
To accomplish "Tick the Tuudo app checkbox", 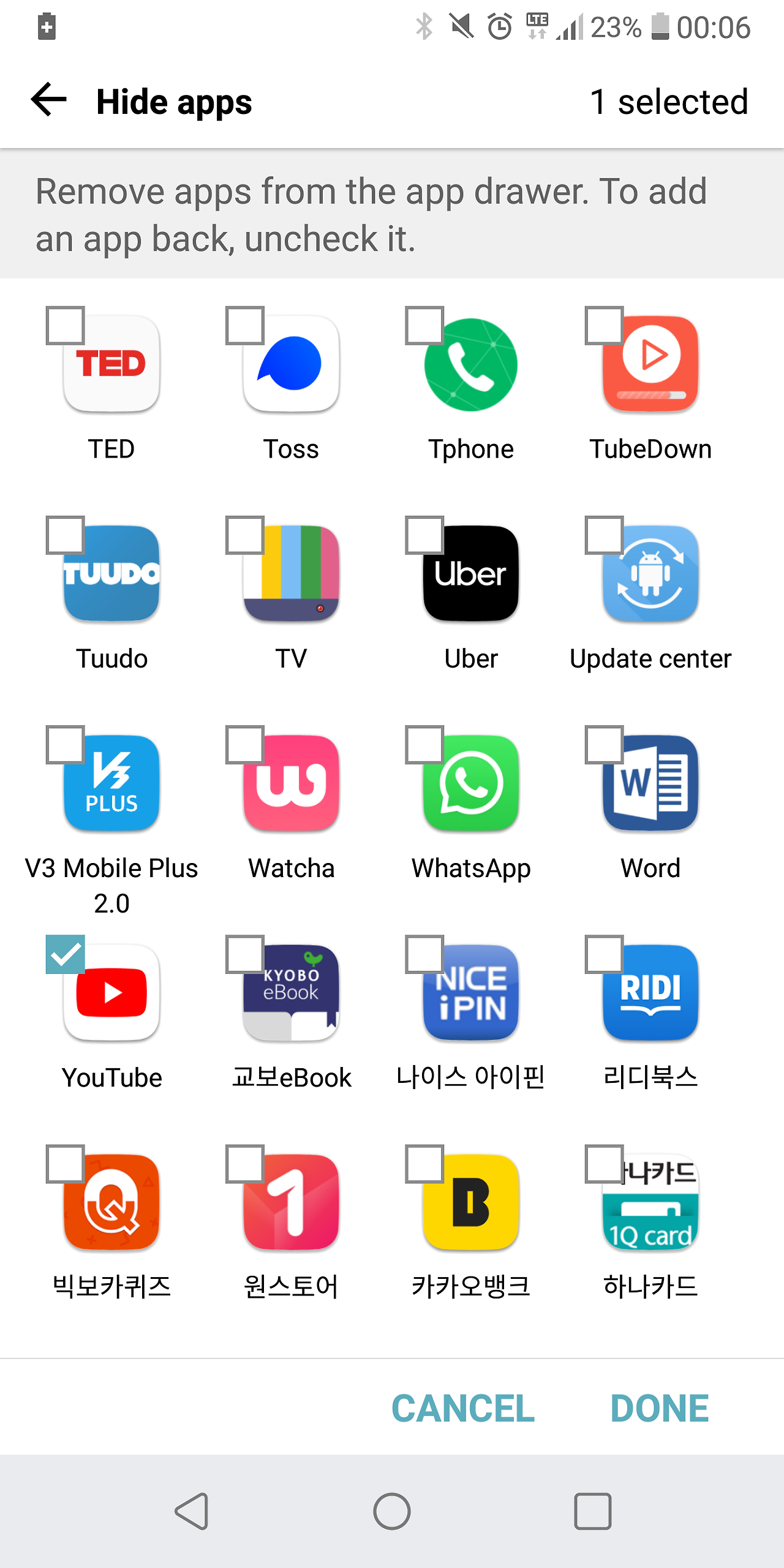I will tap(66, 535).
